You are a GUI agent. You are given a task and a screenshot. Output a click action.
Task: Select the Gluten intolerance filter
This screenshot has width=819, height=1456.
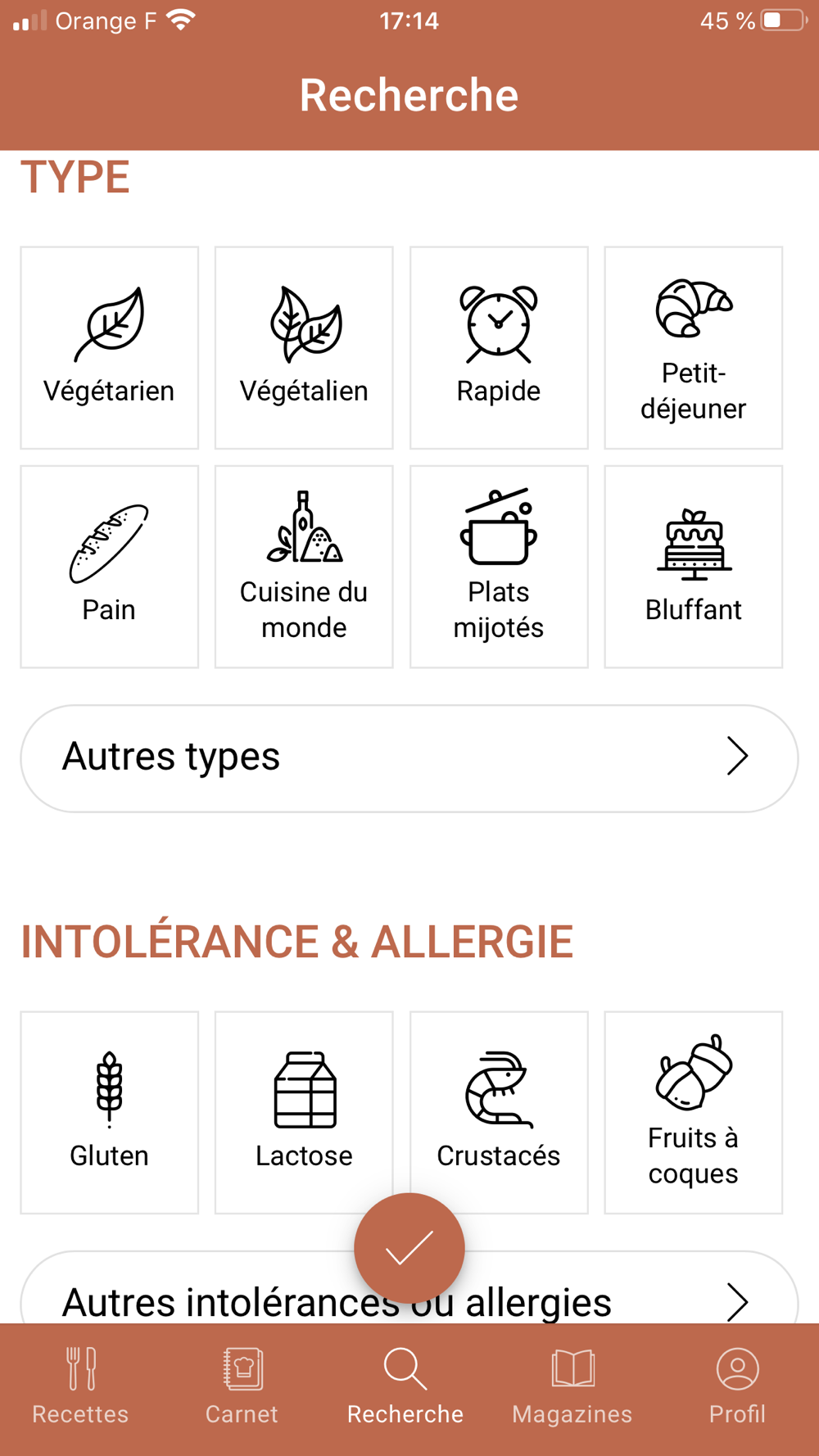[109, 1113]
